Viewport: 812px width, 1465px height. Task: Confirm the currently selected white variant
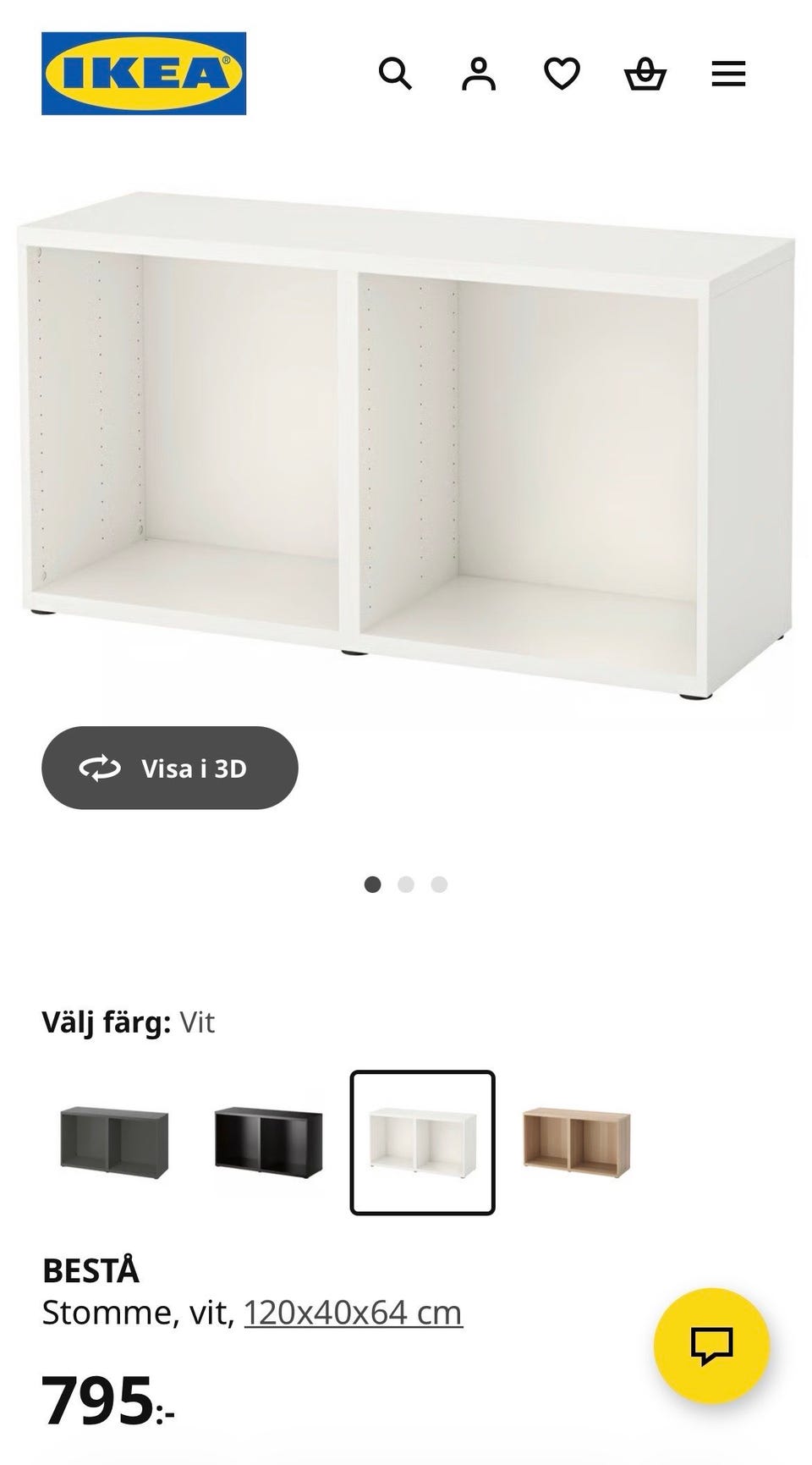422,1143
